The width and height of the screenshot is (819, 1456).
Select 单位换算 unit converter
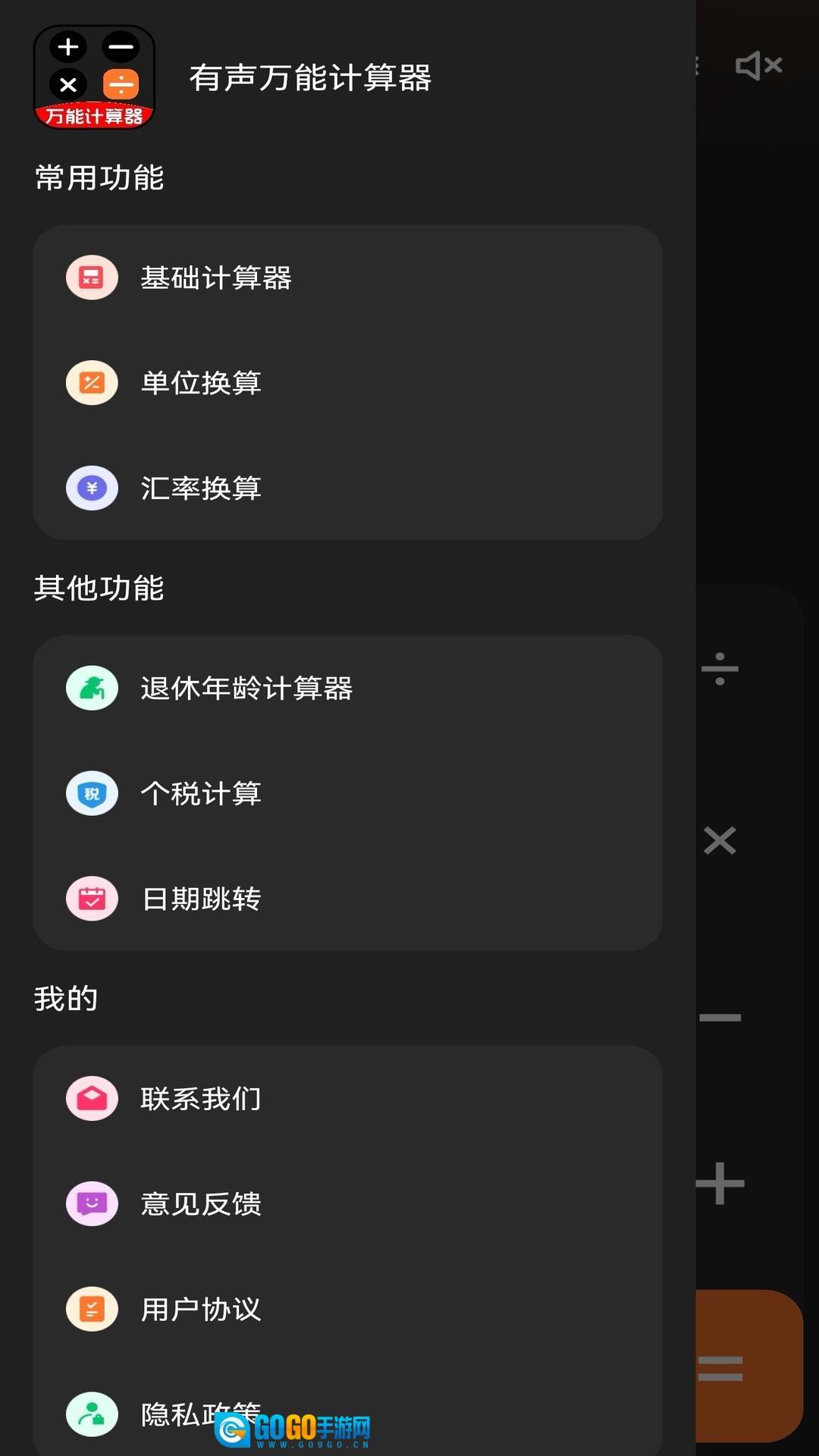(201, 383)
